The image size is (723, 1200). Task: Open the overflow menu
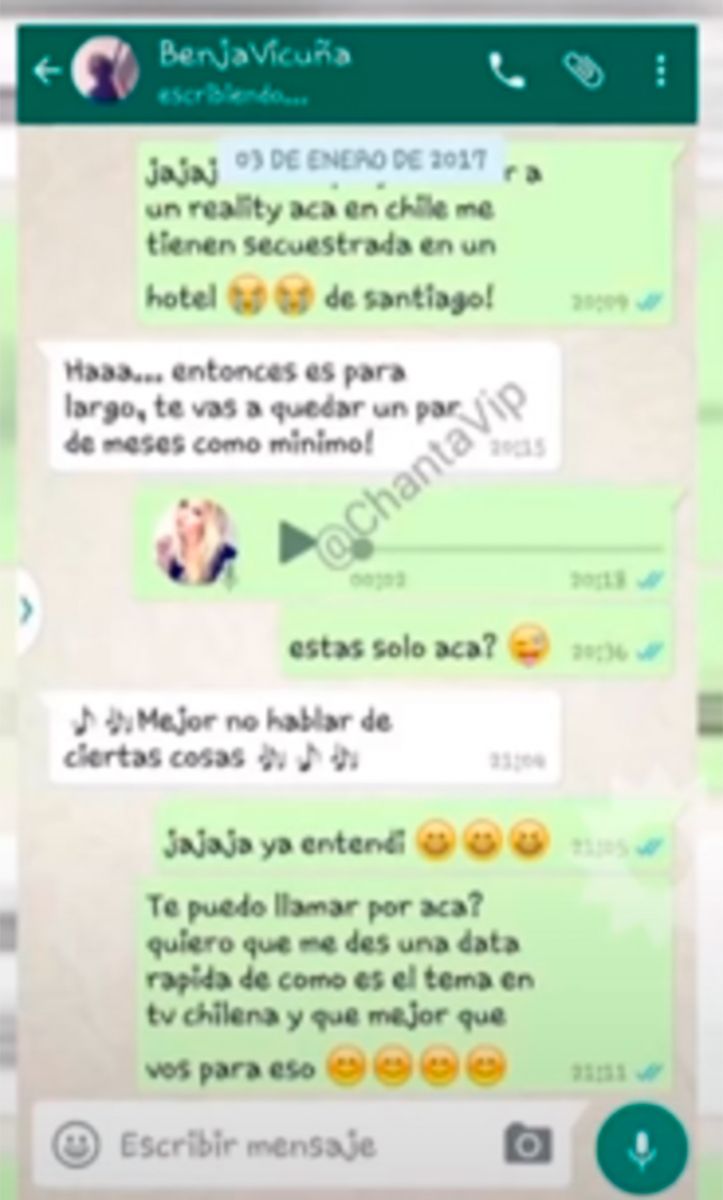click(x=661, y=71)
